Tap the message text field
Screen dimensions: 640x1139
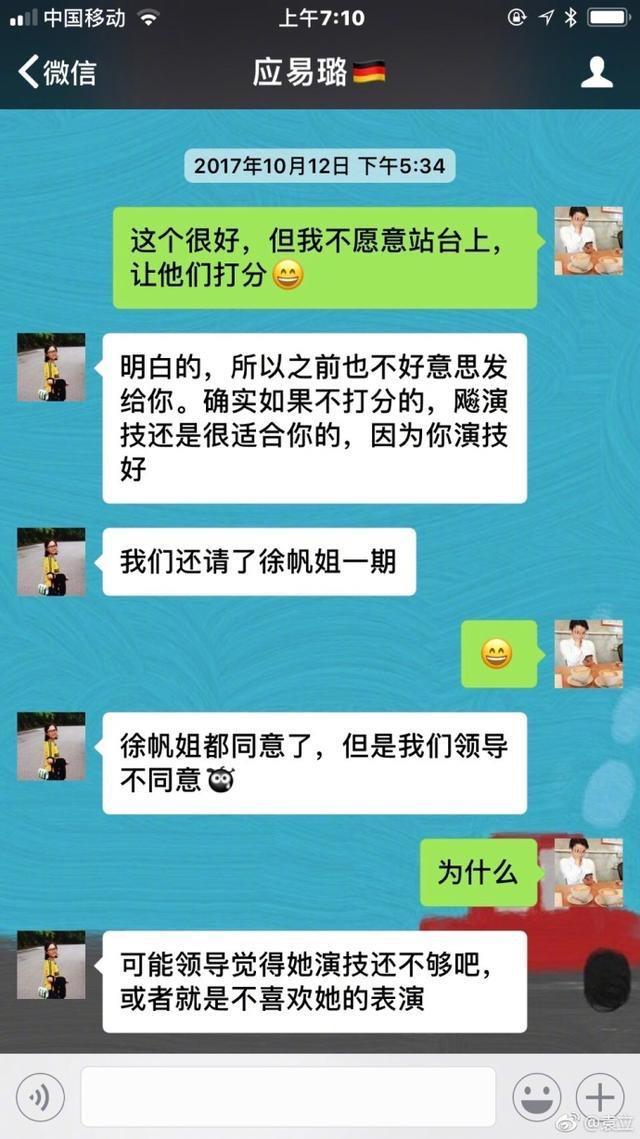(x=288, y=1097)
